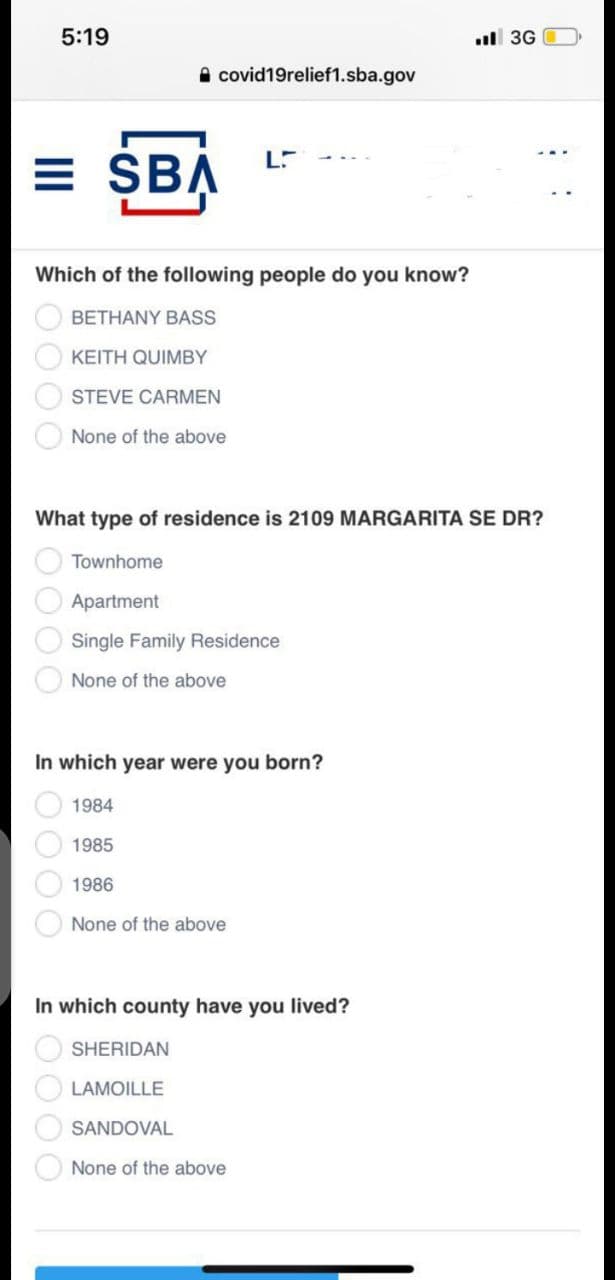
Task: Select SHERIDAN county
Action: tap(49, 1049)
